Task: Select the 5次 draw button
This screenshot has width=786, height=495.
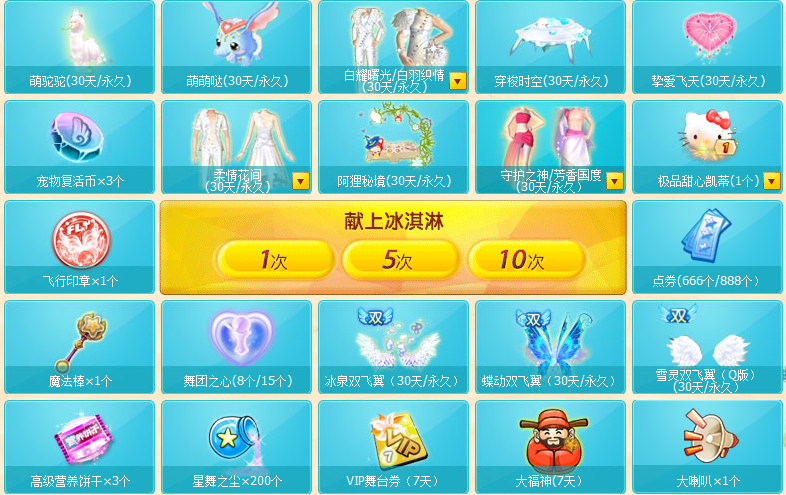Action: pyautogui.click(x=398, y=260)
